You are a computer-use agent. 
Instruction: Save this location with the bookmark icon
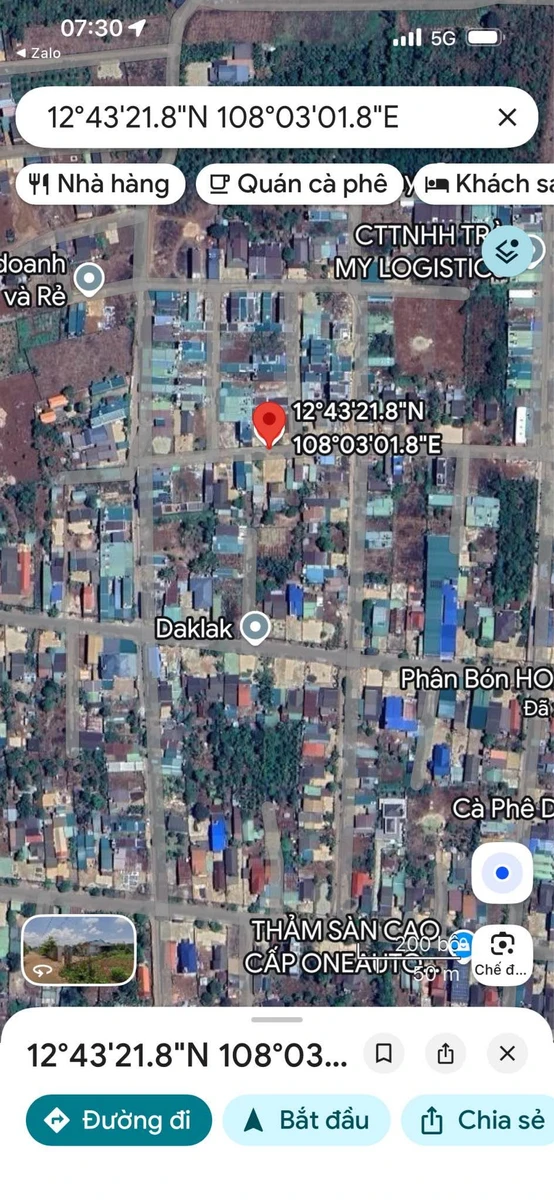pos(383,1053)
